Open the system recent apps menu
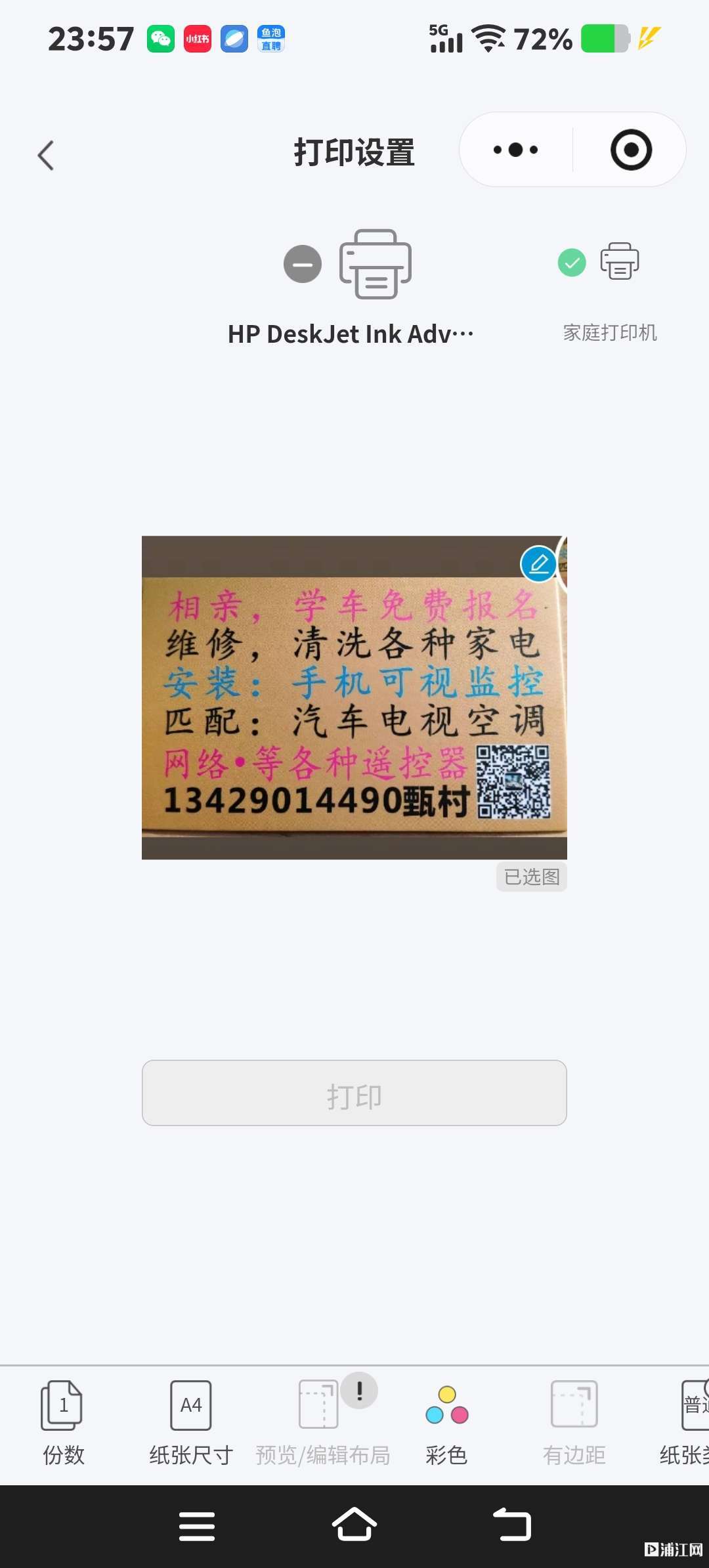Viewport: 709px width, 1568px height. 197,1525
